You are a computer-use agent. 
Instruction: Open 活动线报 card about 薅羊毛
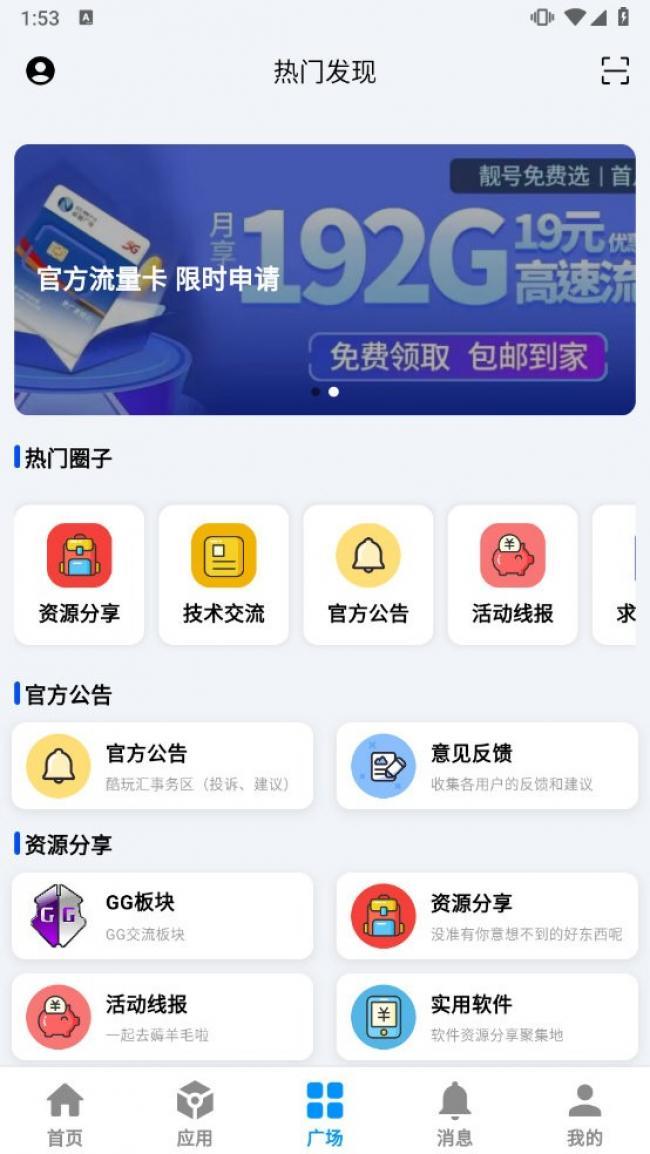[162, 1017]
